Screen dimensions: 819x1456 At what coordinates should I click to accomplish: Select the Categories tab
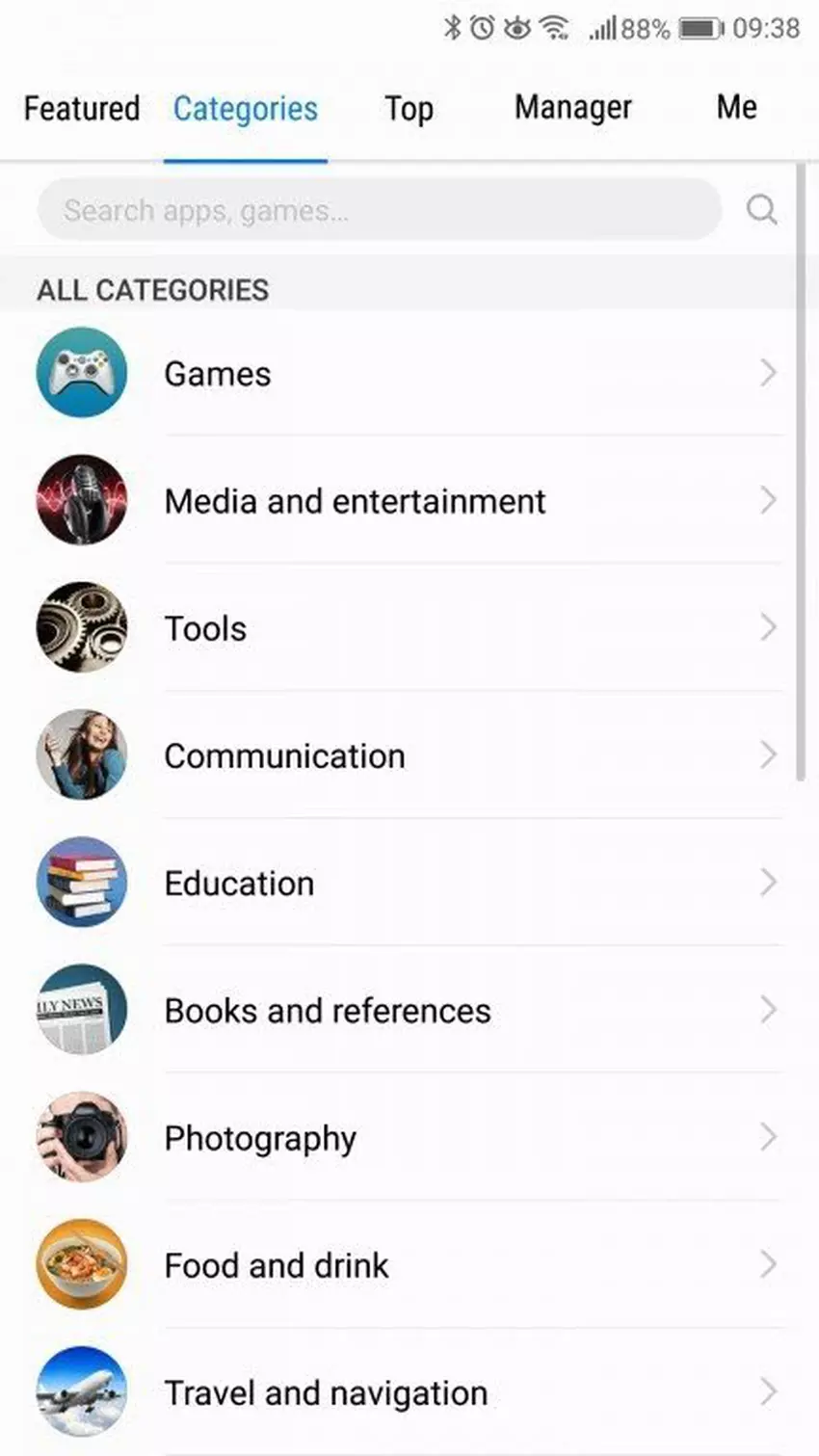[x=245, y=108]
